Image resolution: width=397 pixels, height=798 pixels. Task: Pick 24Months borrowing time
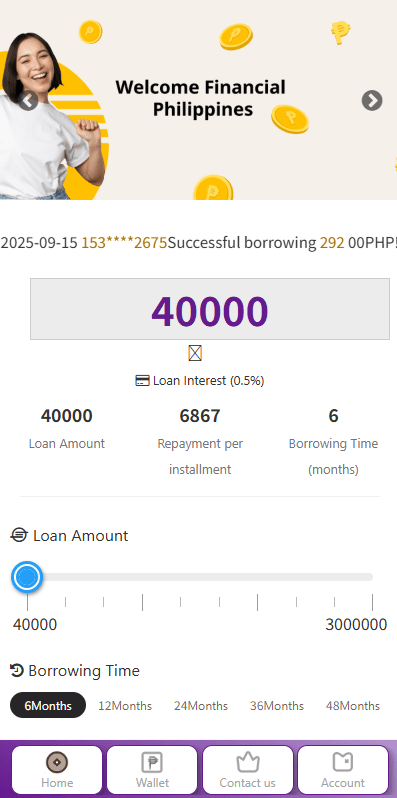[201, 705]
